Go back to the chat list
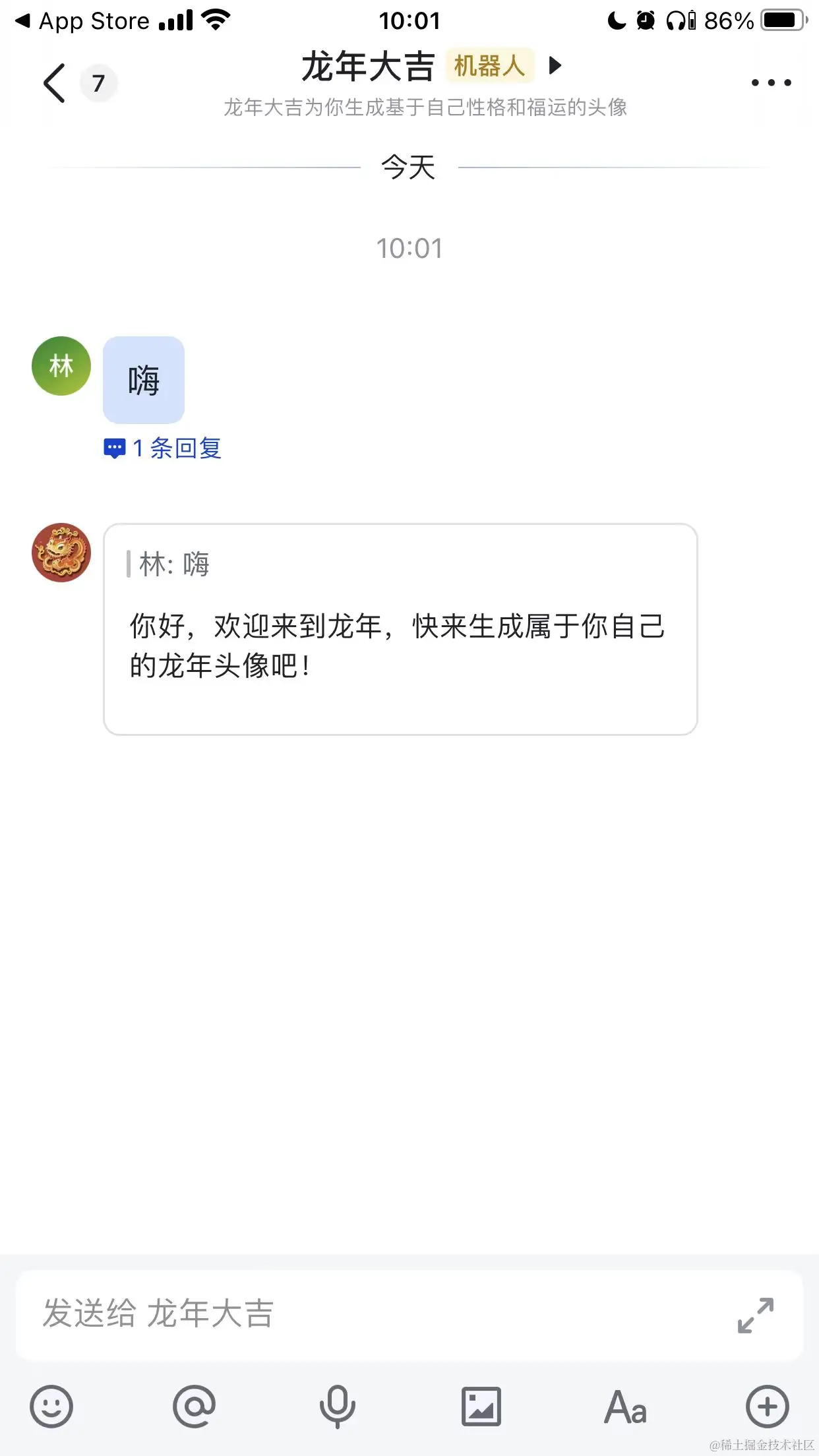The image size is (819, 1456). coord(55,83)
